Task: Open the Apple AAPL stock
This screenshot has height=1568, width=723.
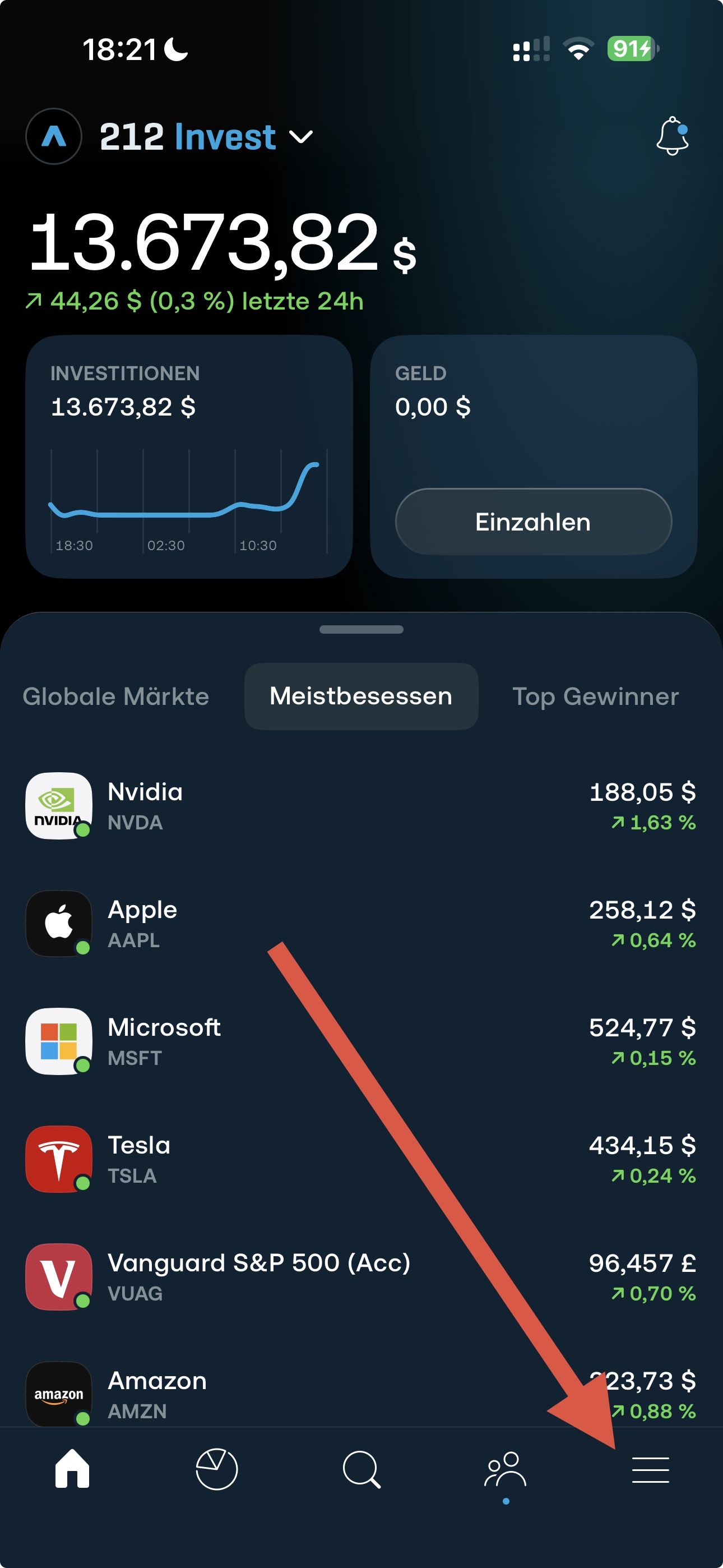Action: point(361,924)
